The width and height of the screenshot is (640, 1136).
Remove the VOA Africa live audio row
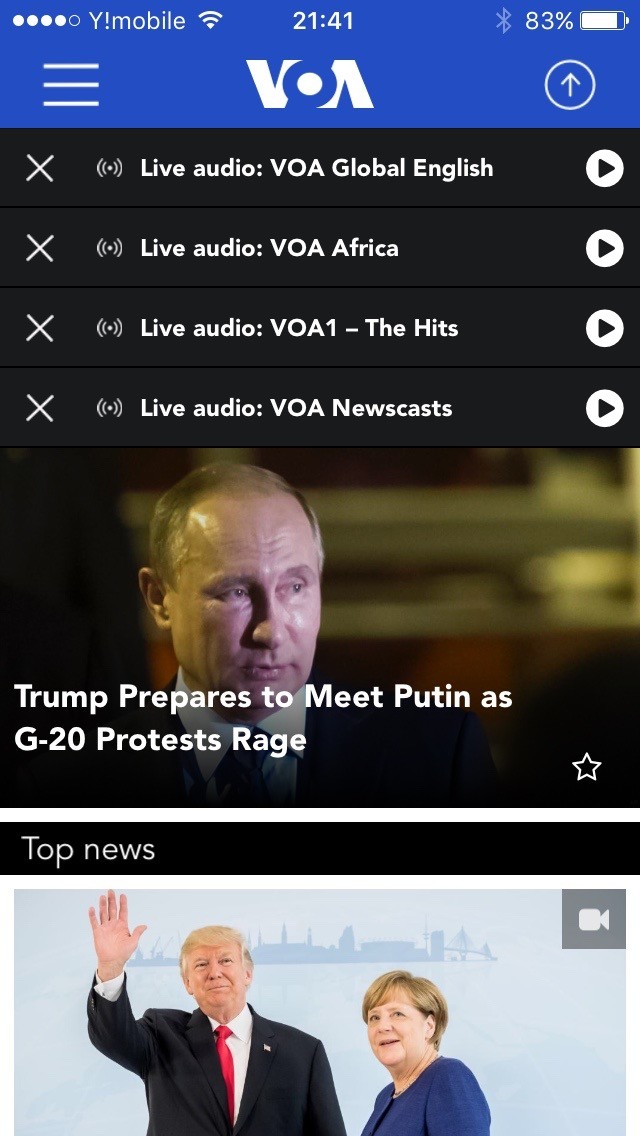pyautogui.click(x=40, y=248)
